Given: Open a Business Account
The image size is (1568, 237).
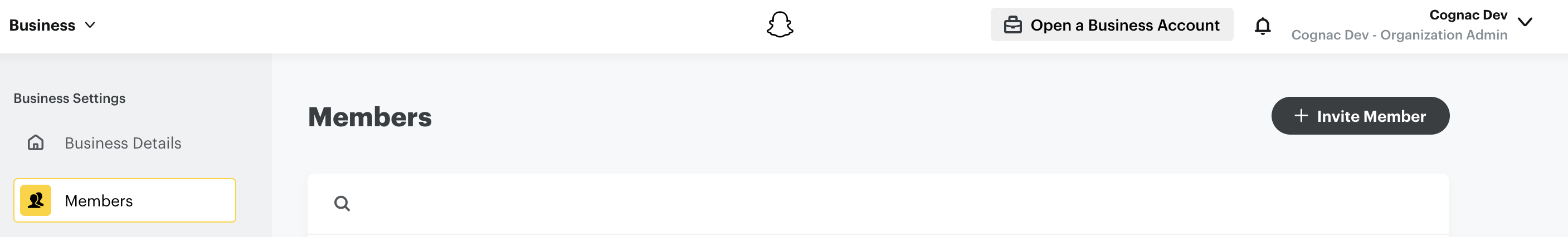Looking at the screenshot, I should [1112, 25].
